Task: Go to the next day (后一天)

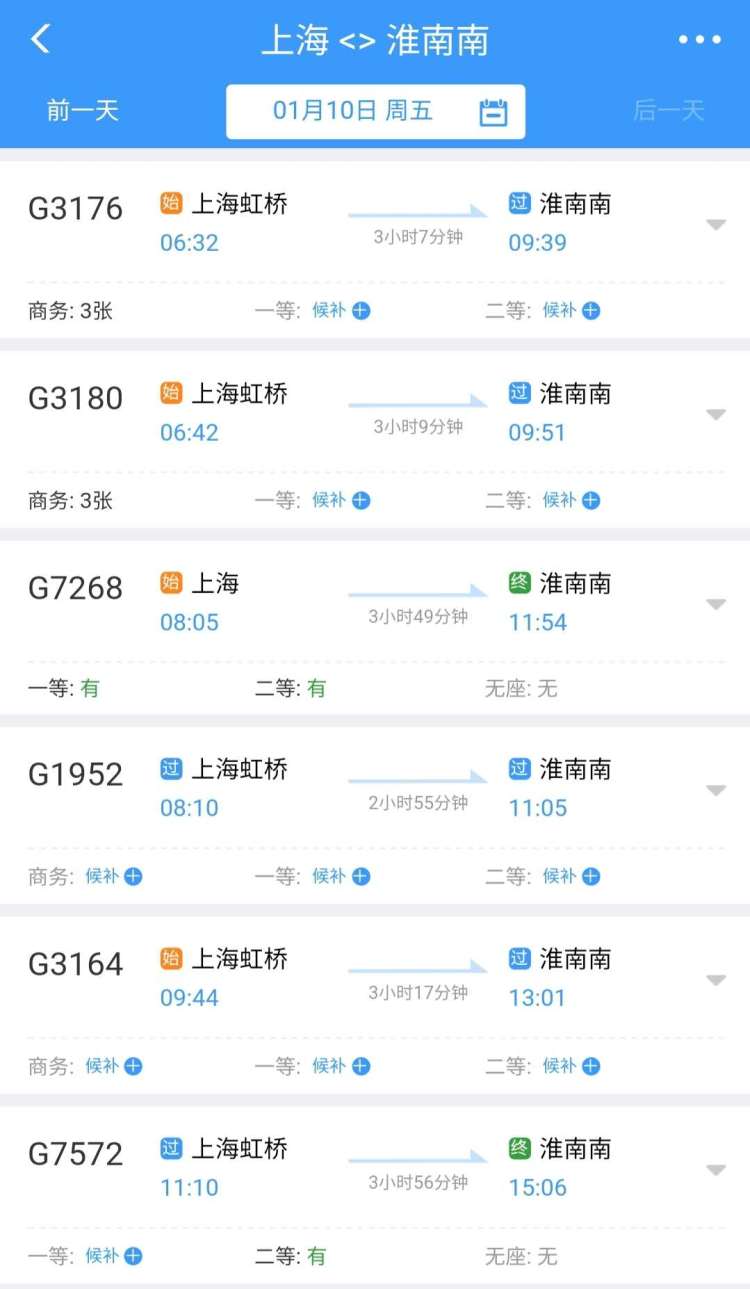Action: (668, 110)
